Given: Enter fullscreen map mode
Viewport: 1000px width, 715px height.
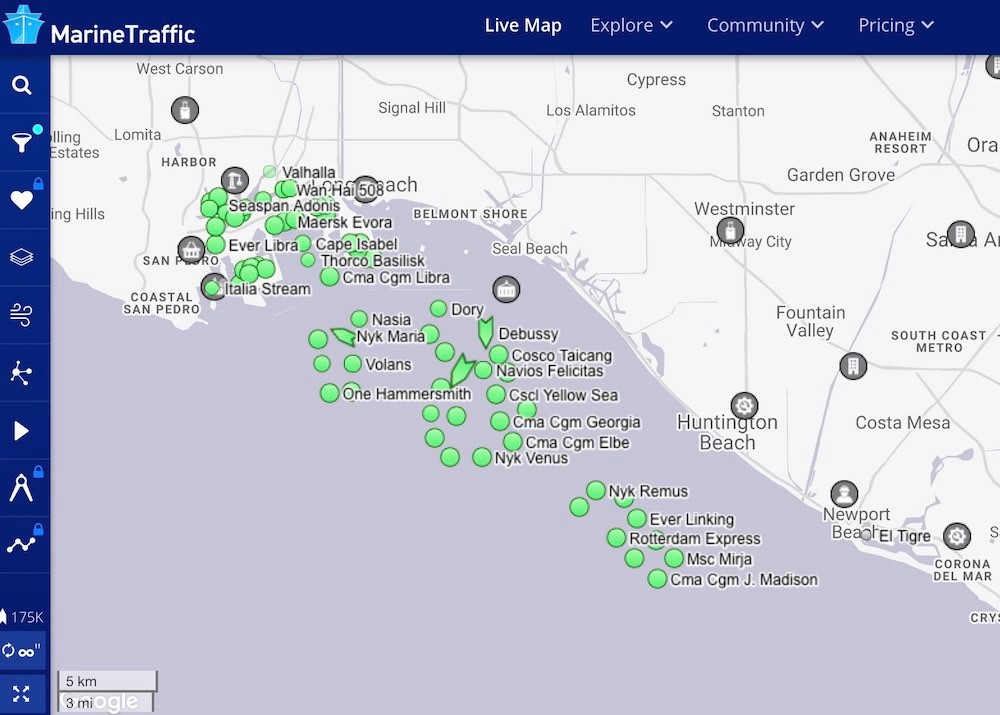Looking at the screenshot, I should (x=21, y=694).
